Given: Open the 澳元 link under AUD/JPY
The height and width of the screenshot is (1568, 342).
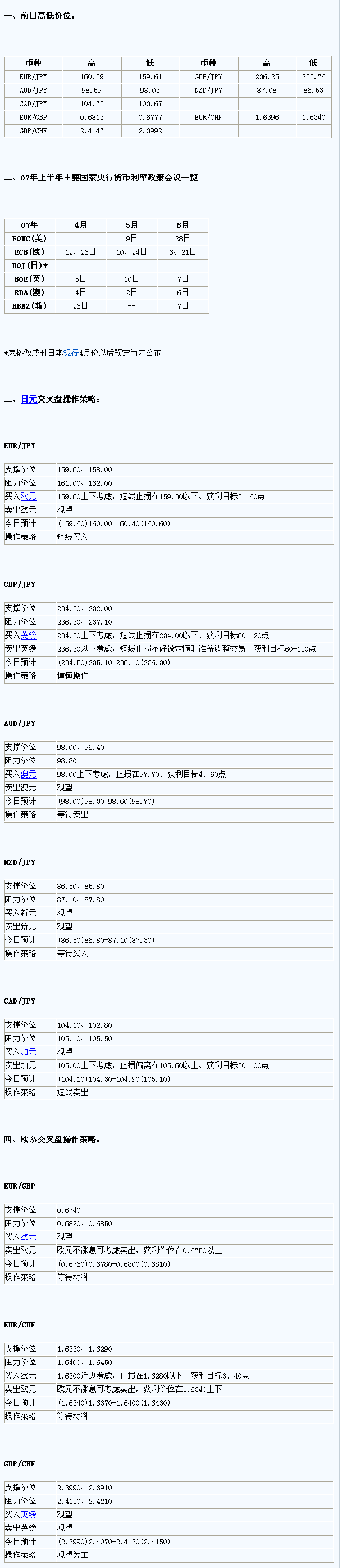Looking at the screenshot, I should coord(28,774).
